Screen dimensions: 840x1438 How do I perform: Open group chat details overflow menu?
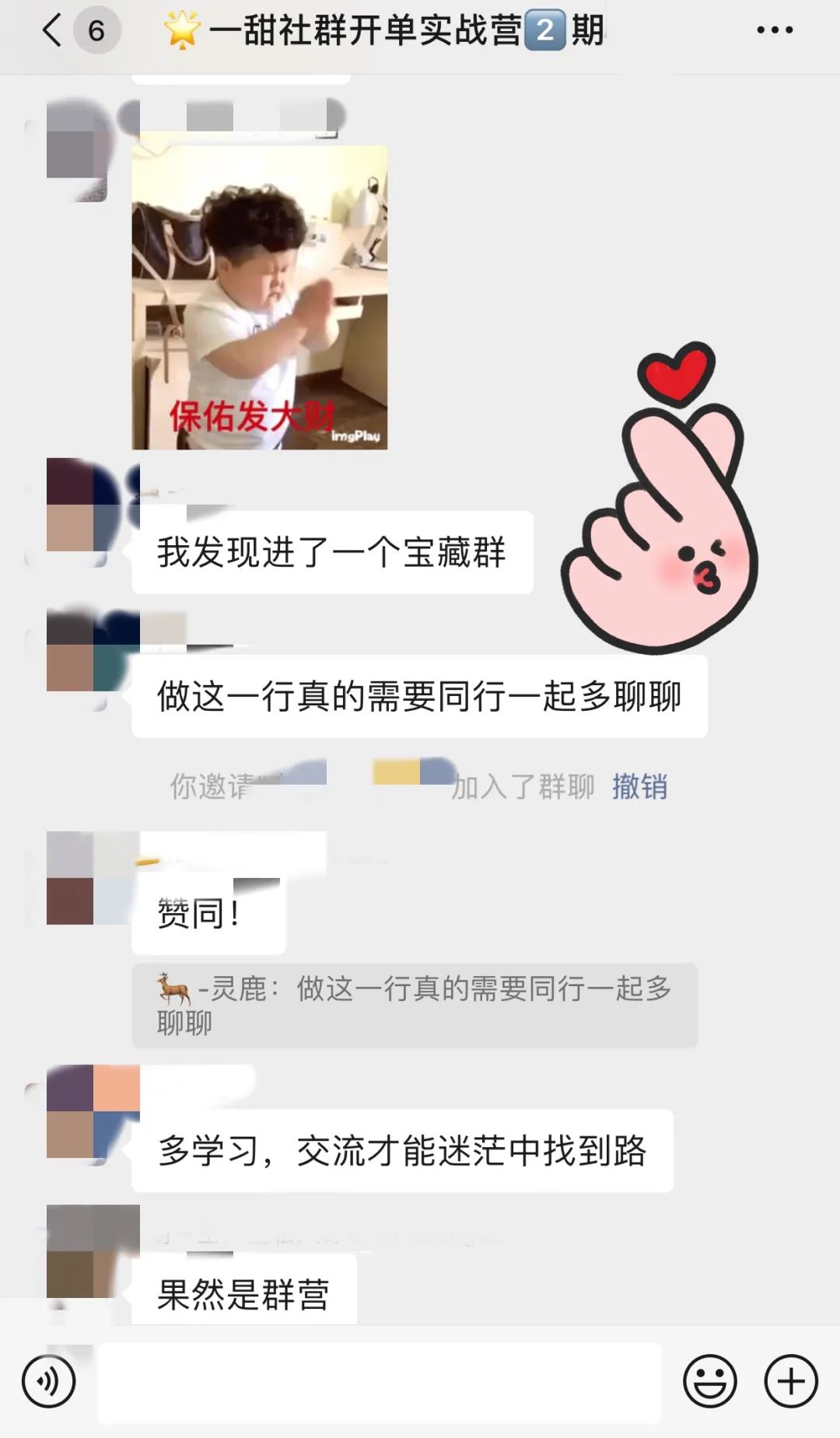[x=775, y=31]
